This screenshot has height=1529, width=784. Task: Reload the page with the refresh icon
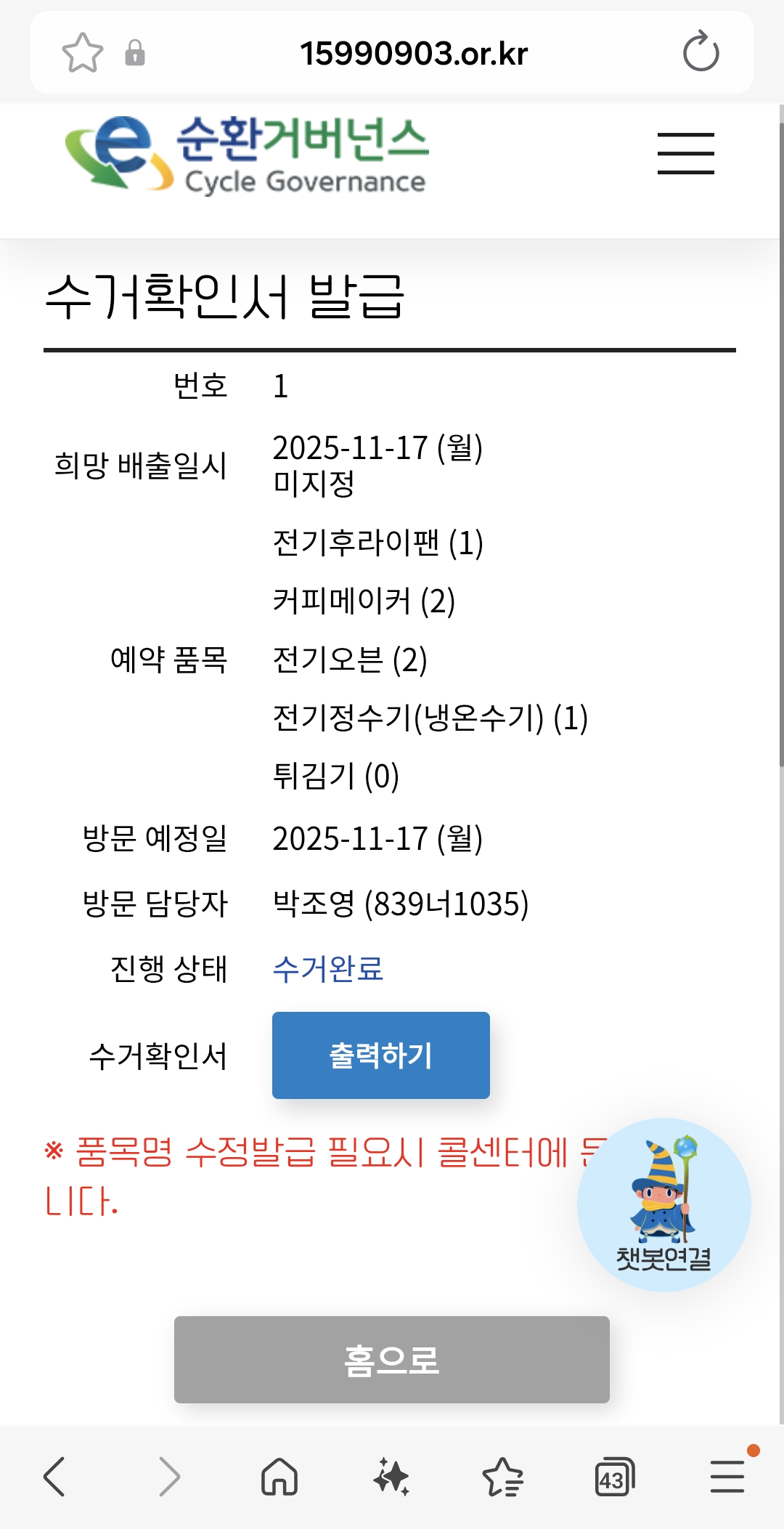pos(701,52)
